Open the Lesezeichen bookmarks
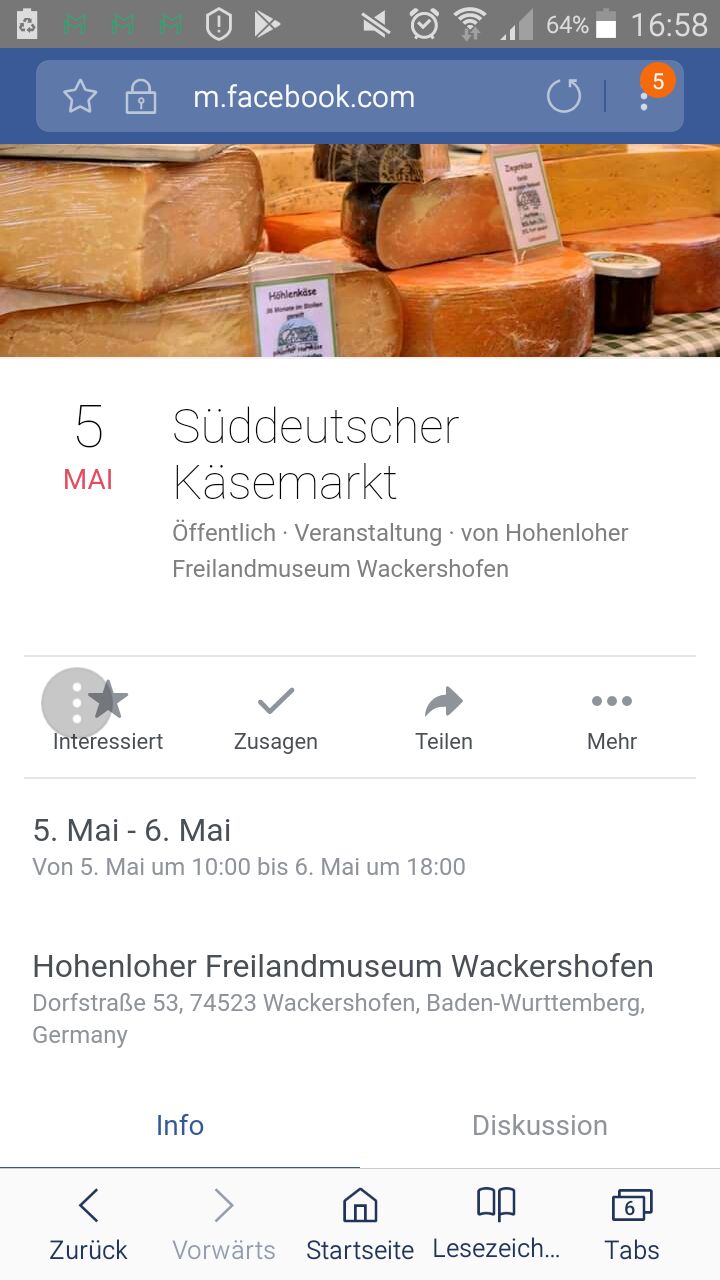 pyautogui.click(x=496, y=1224)
